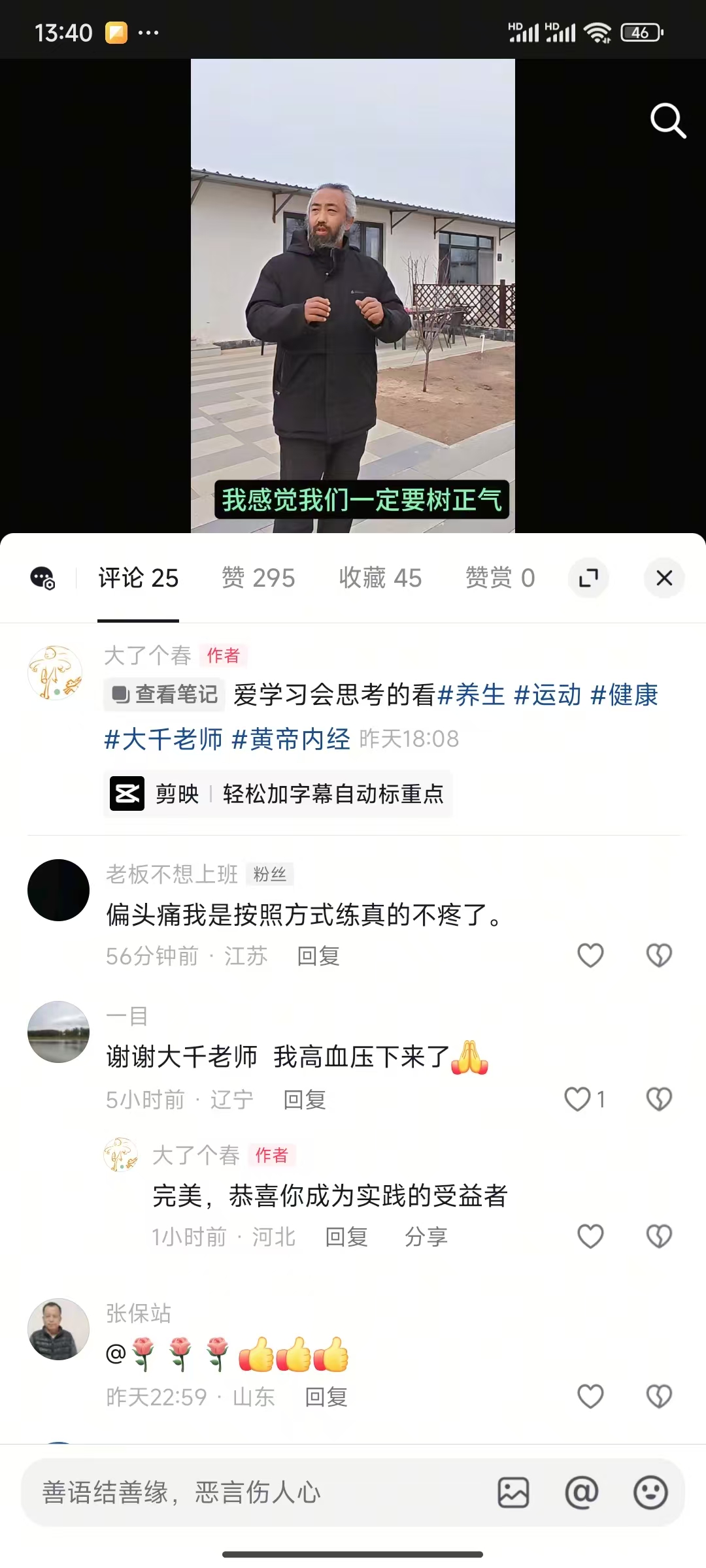Expand the comment panel to full screen
This screenshot has height=1568, width=706.
click(x=588, y=578)
